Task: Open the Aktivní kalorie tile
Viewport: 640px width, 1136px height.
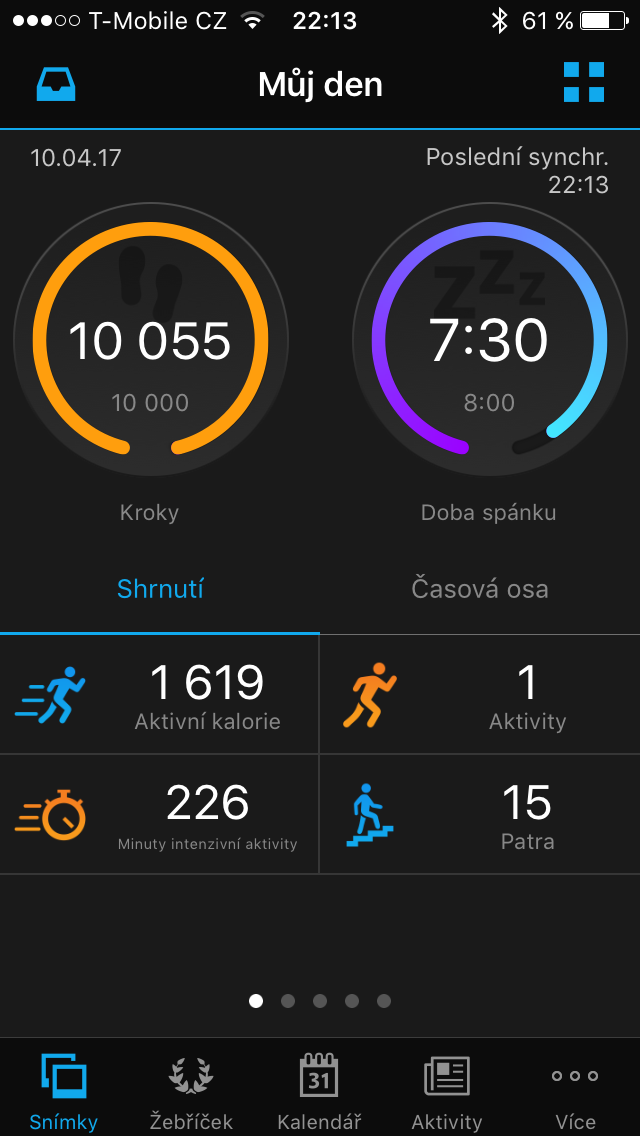Action: pyautogui.click(x=159, y=694)
